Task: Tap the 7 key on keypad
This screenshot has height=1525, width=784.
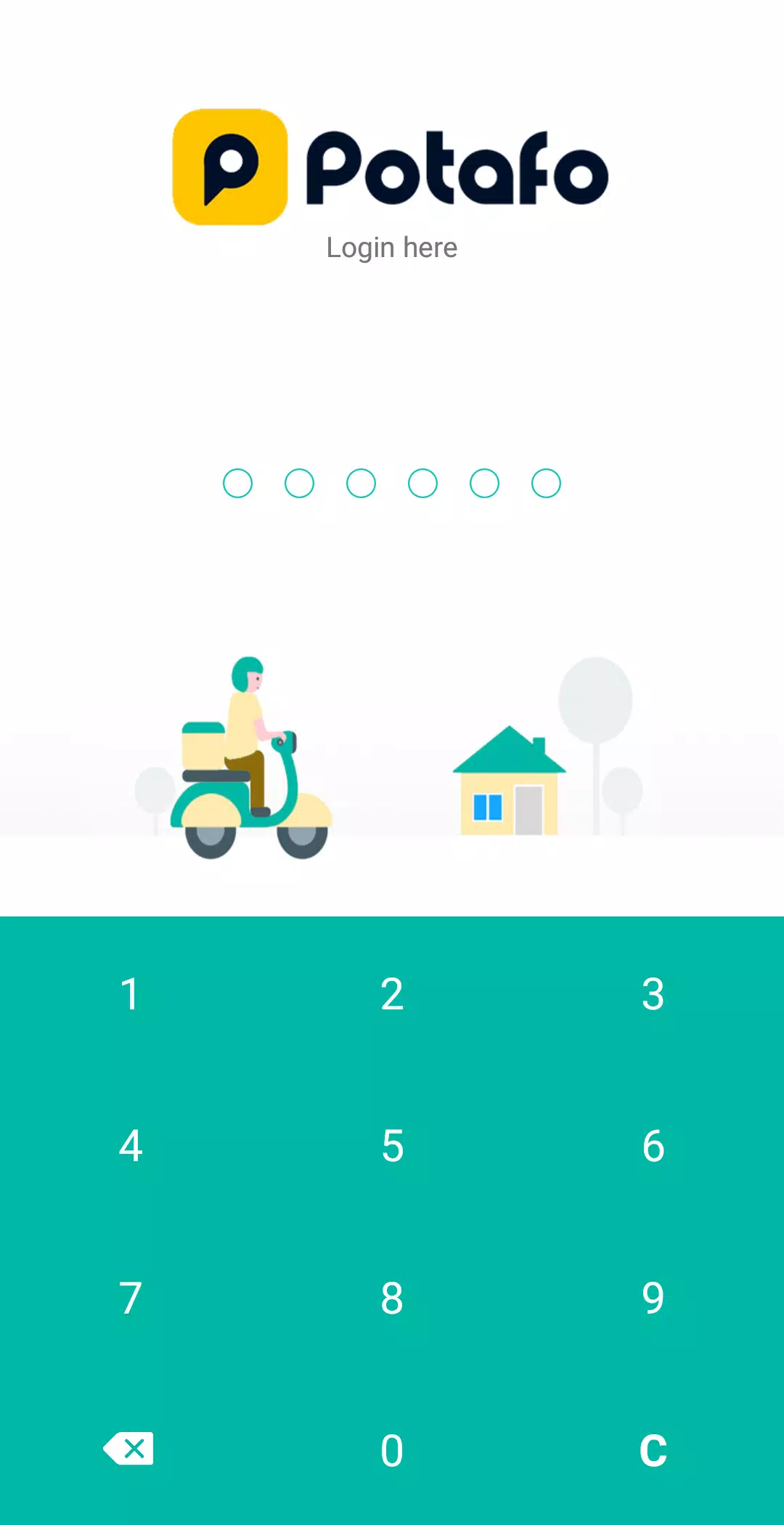Action: tap(131, 1298)
